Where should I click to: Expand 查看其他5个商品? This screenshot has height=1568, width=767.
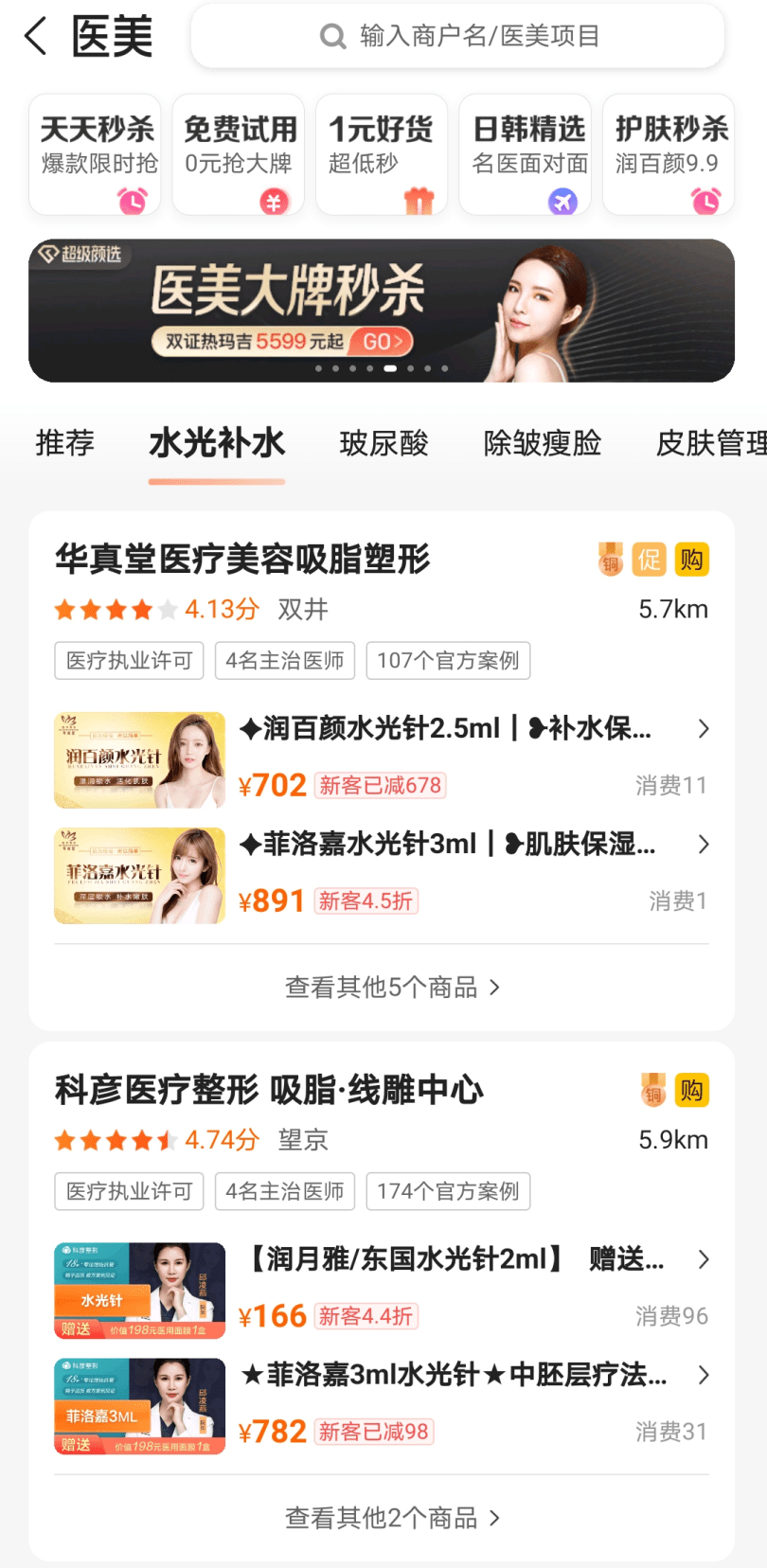click(x=392, y=988)
